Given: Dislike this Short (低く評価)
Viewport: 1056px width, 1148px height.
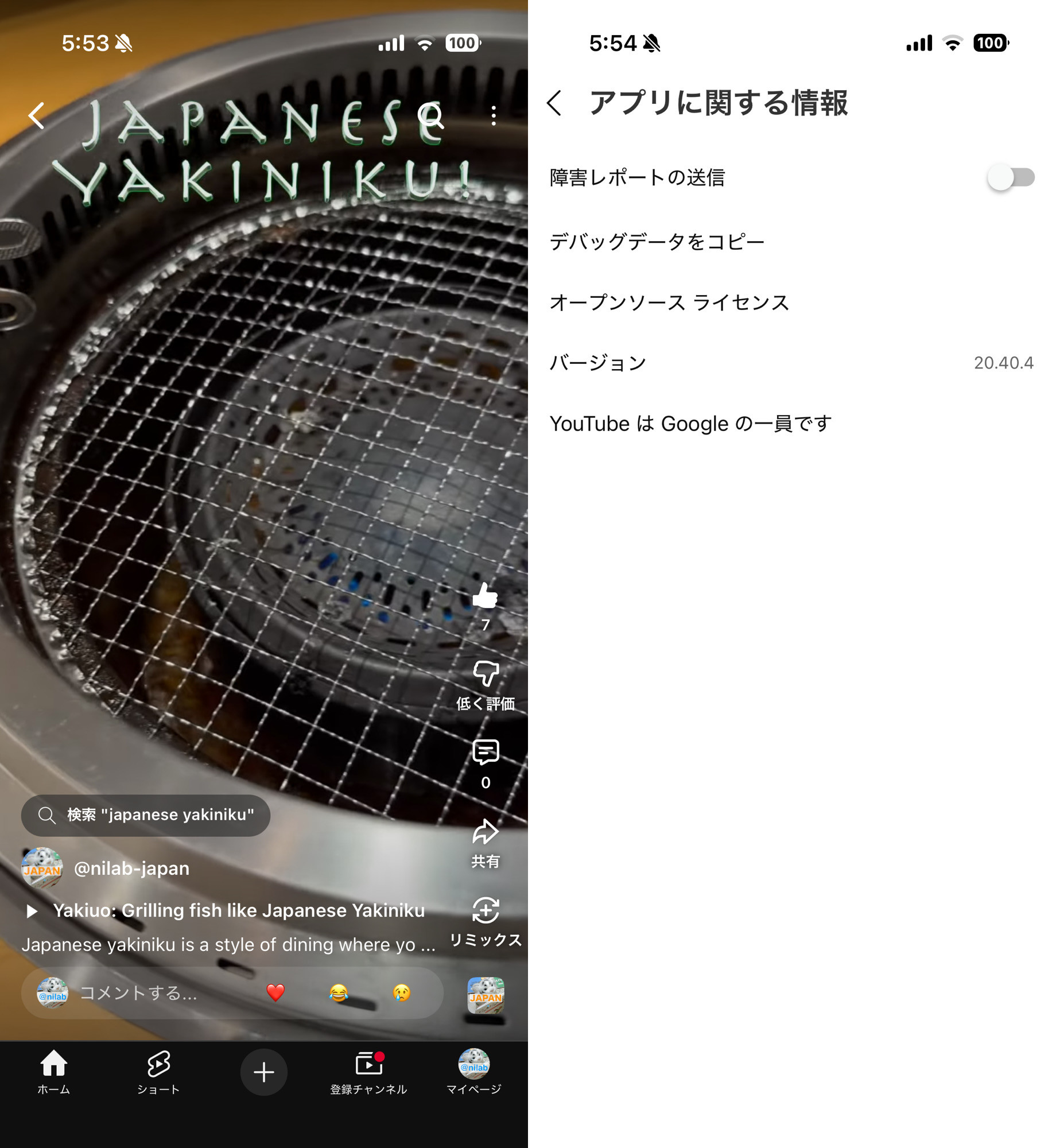Looking at the screenshot, I should 486,674.
